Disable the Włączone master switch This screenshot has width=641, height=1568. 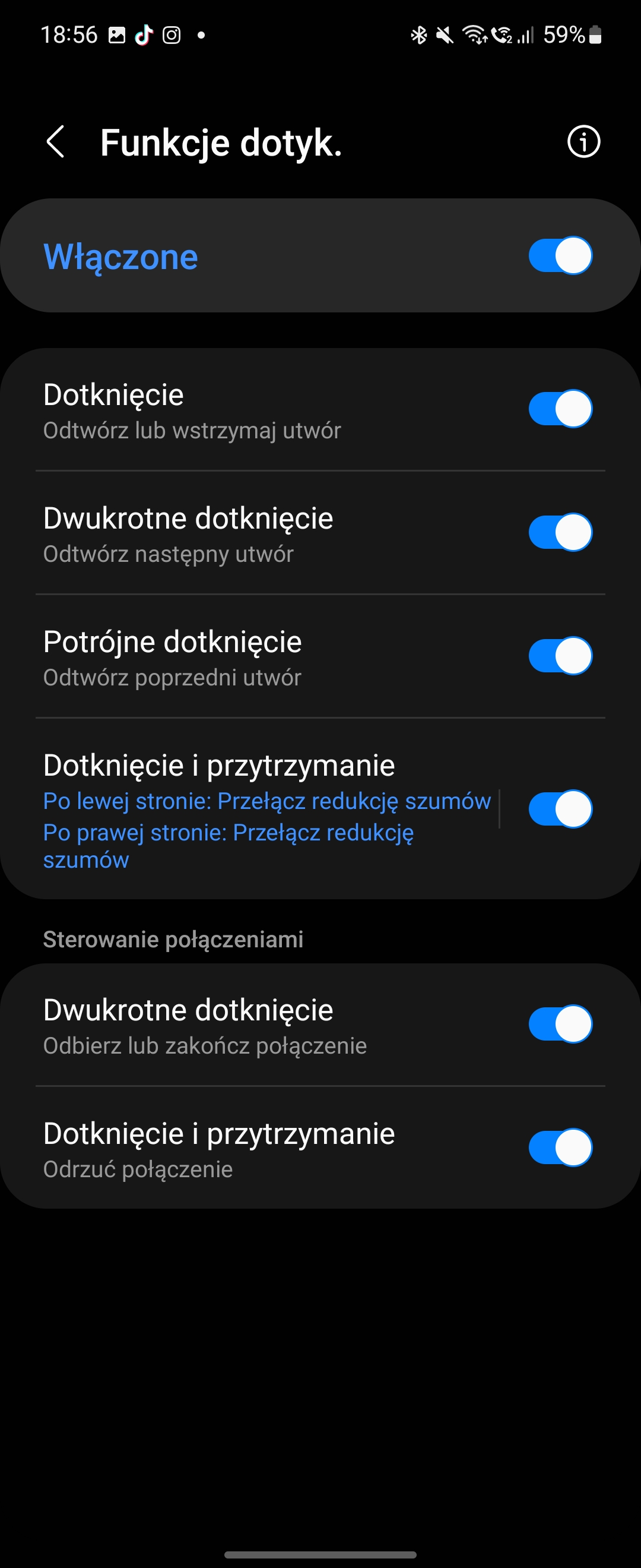click(560, 256)
